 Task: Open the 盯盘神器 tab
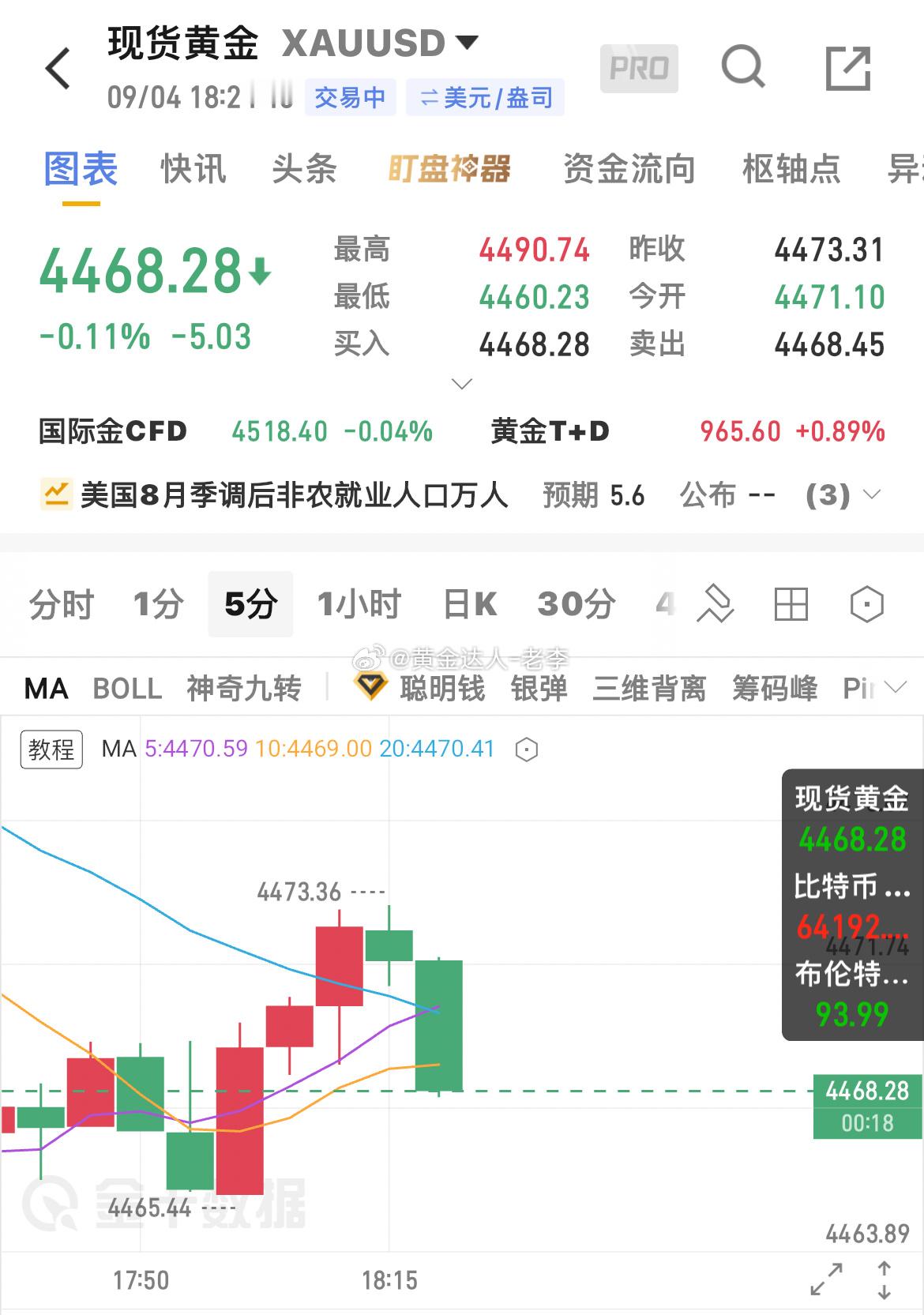click(449, 169)
